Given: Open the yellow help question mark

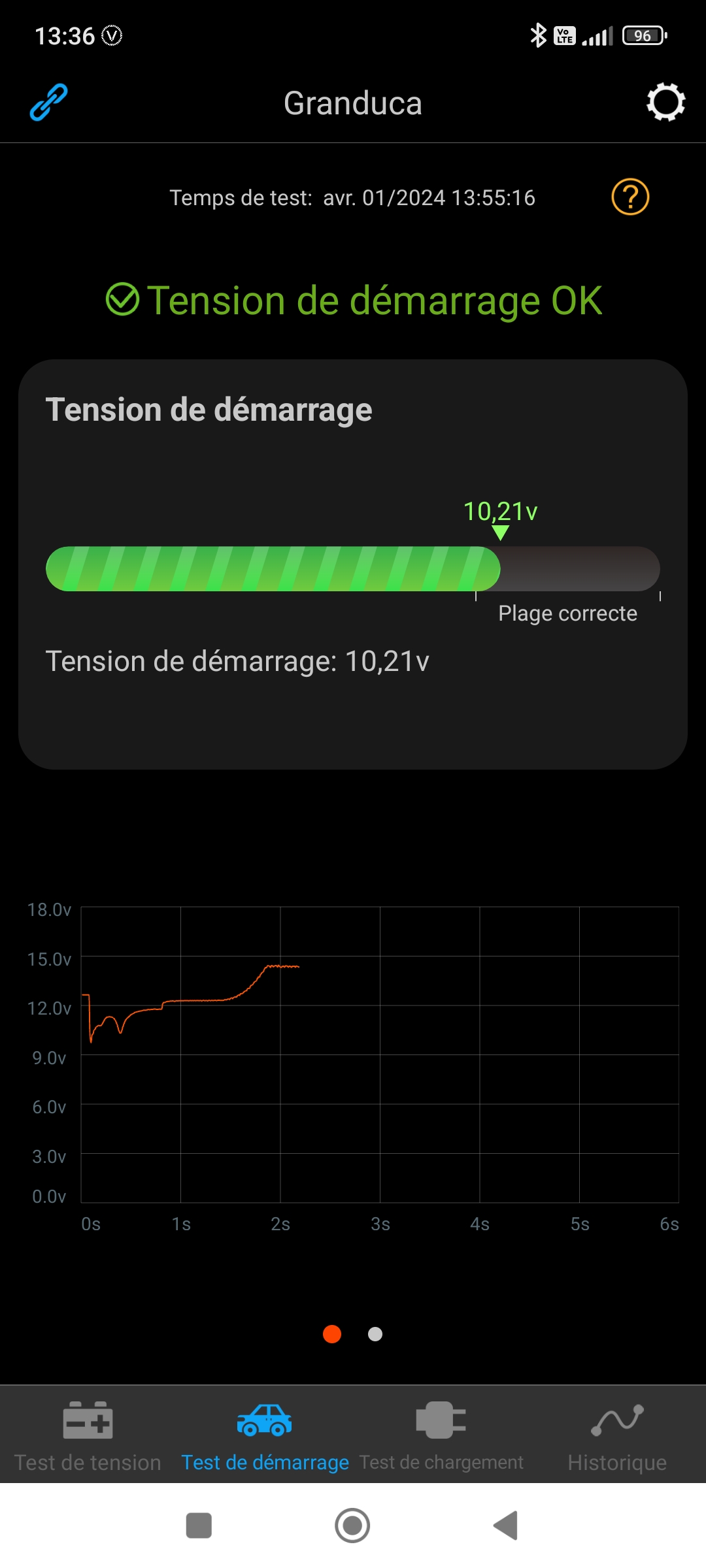Looking at the screenshot, I should click(x=630, y=197).
